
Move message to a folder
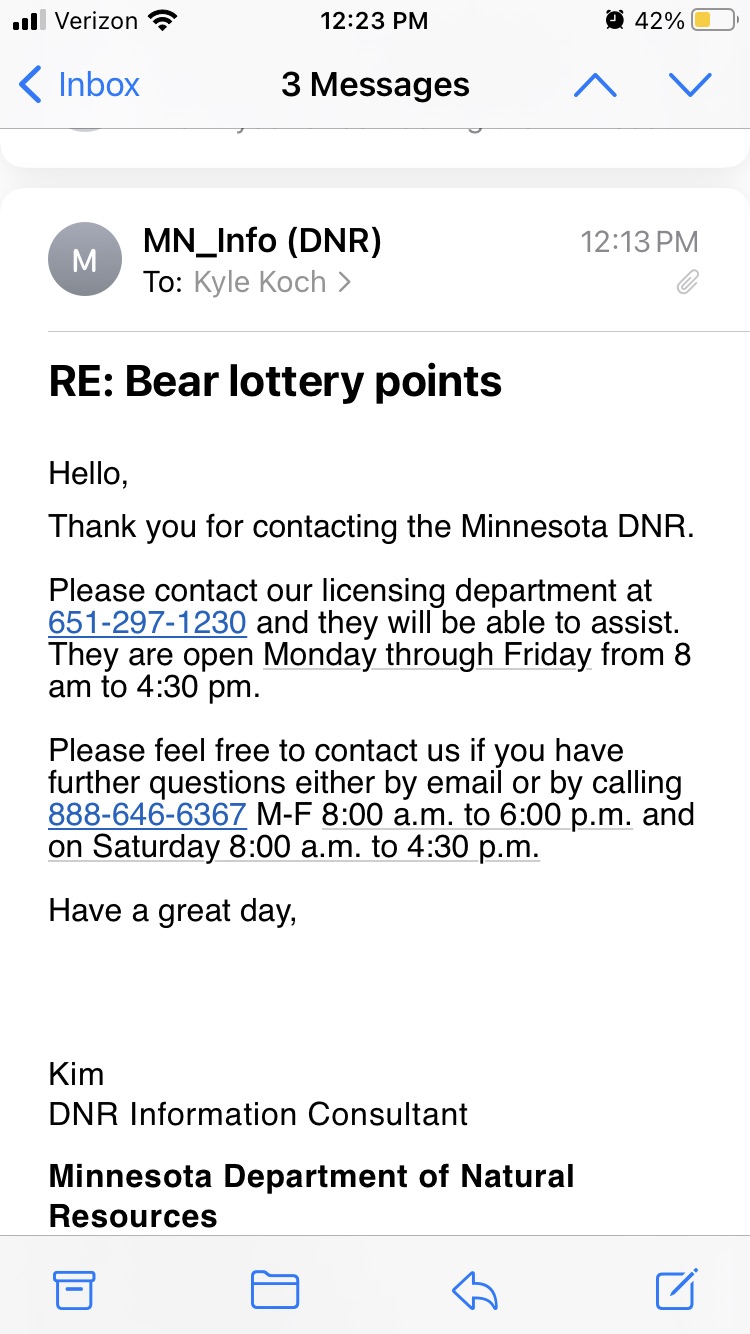[275, 1289]
